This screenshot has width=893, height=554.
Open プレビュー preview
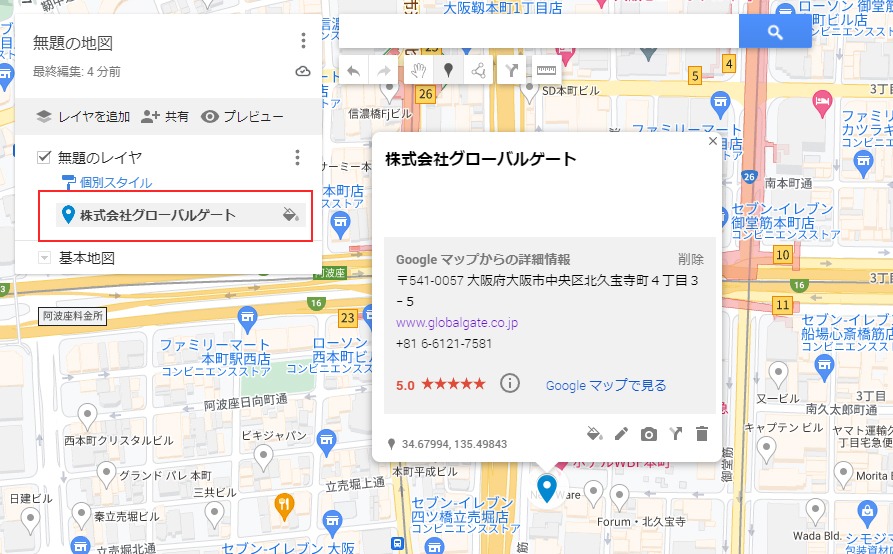click(x=241, y=116)
